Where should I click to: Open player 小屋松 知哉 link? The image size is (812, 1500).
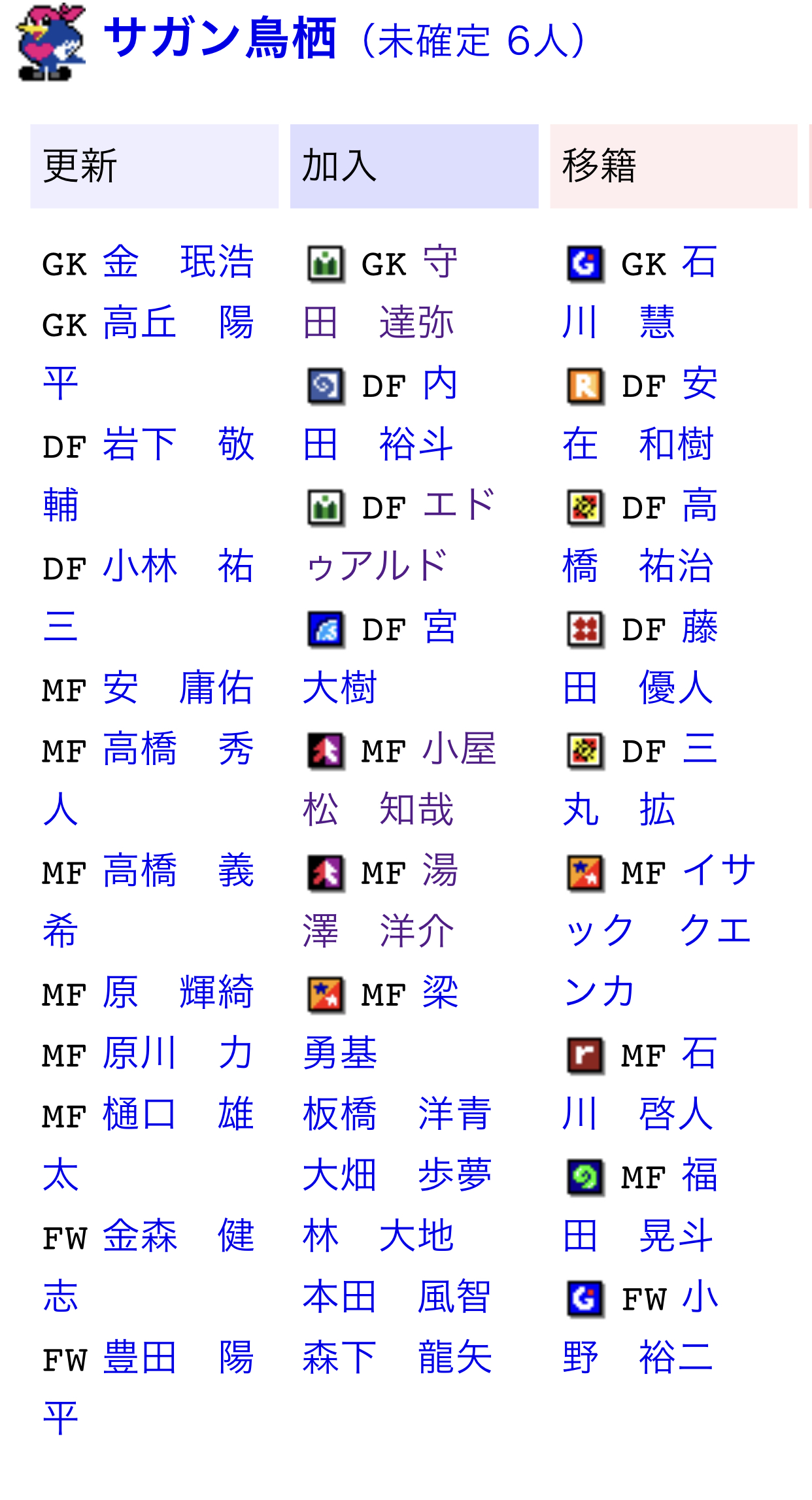click(x=399, y=779)
